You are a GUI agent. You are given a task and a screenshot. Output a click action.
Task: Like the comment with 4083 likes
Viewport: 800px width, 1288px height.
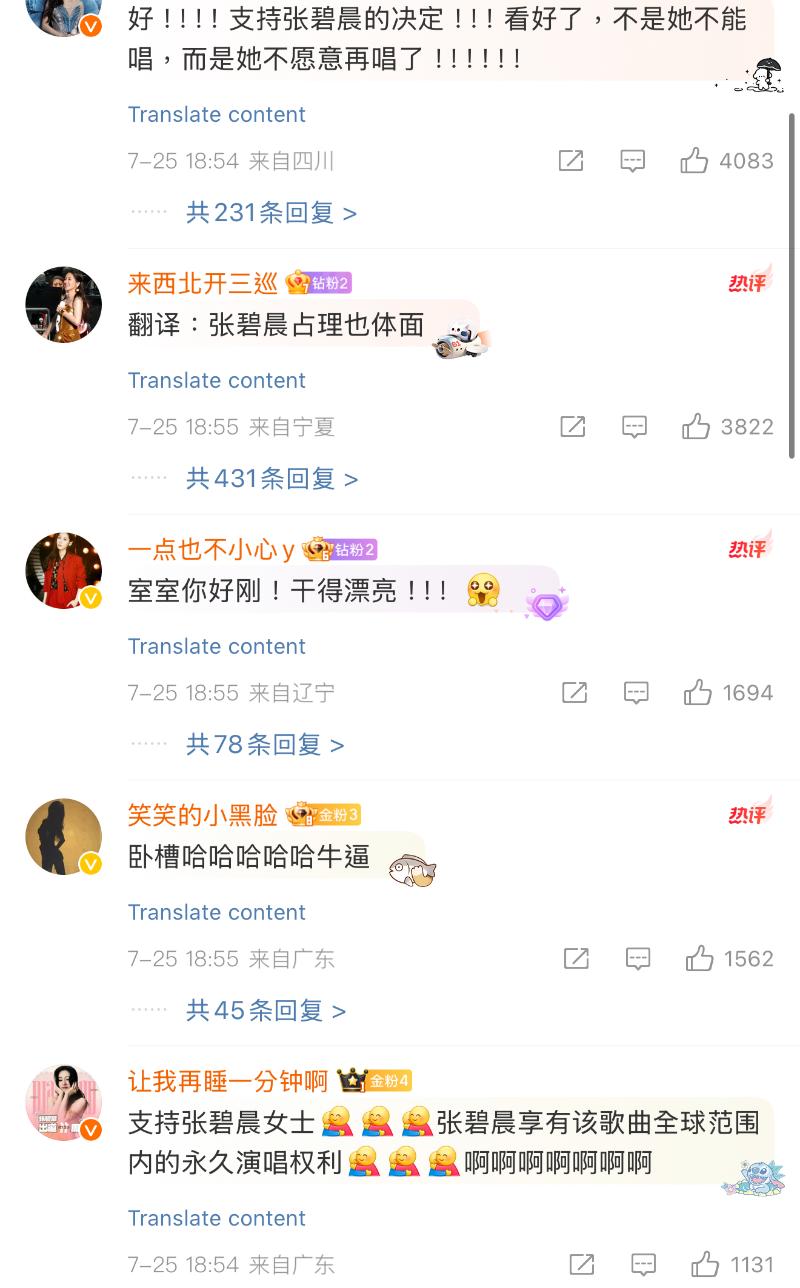pos(694,161)
